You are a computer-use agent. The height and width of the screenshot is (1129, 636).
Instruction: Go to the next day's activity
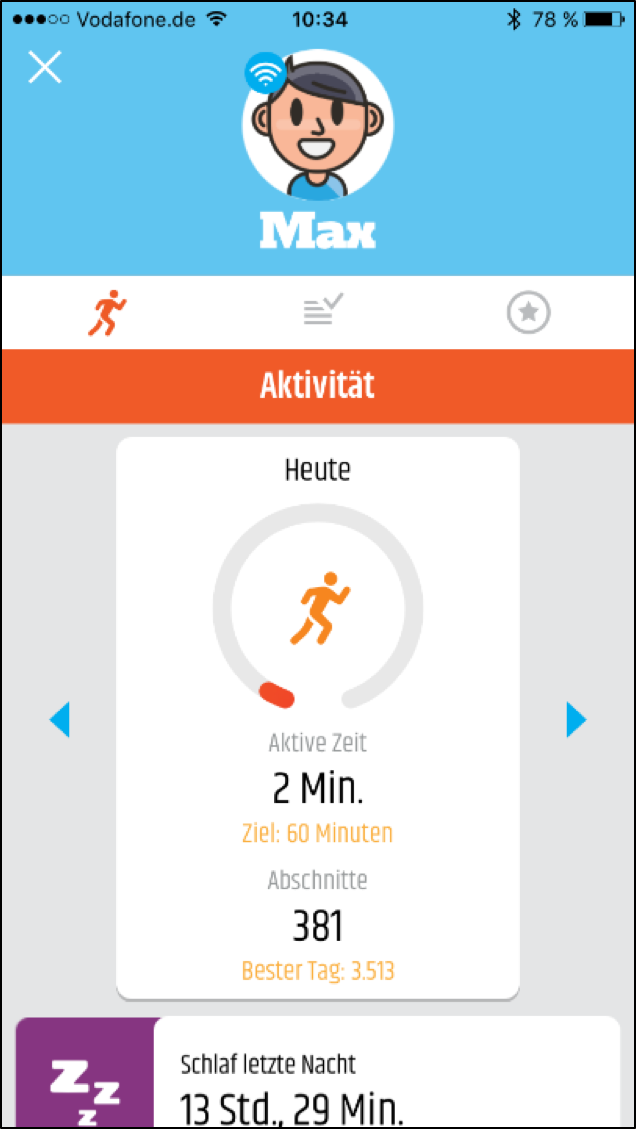click(576, 720)
